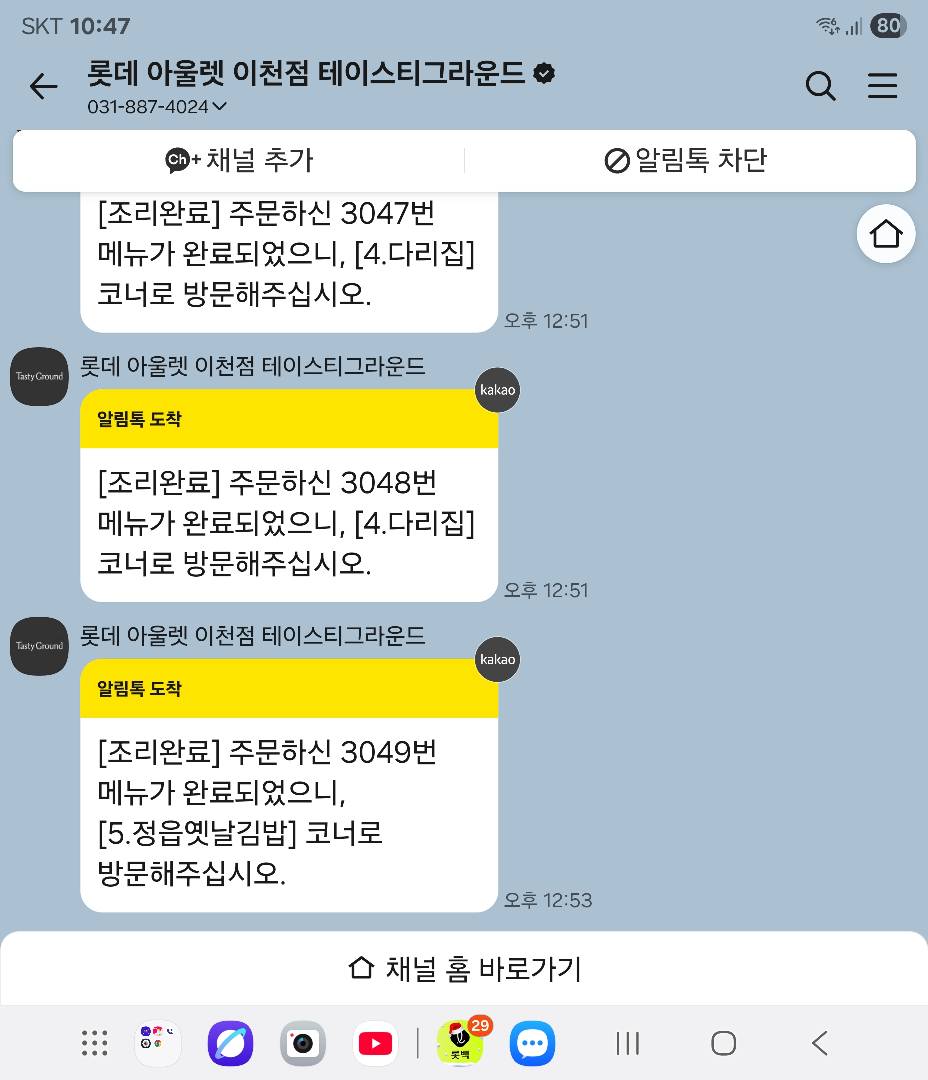Tap the floating home icon button
Image resolution: width=928 pixels, height=1080 pixels.
click(886, 234)
